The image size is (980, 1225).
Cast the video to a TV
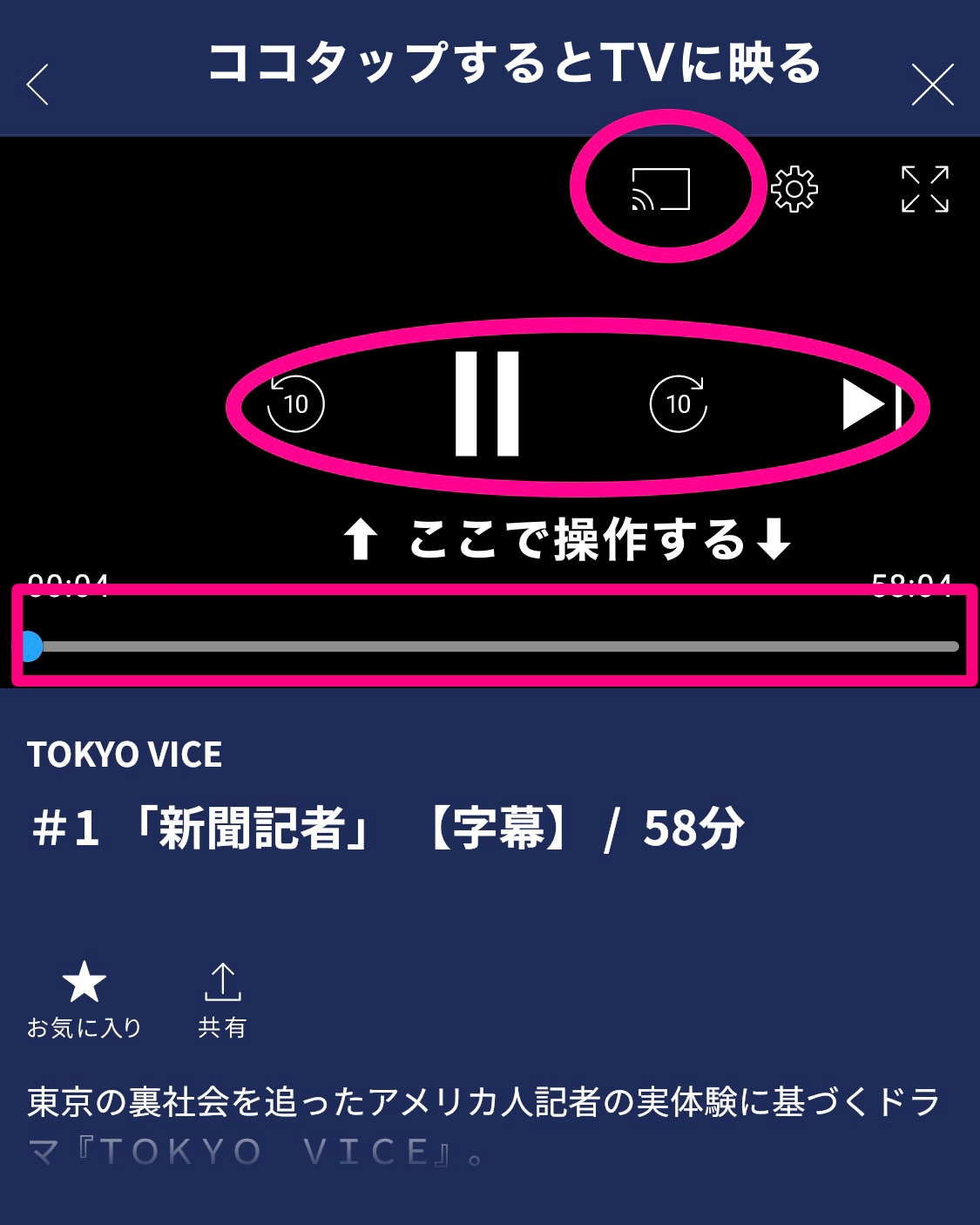[x=660, y=189]
